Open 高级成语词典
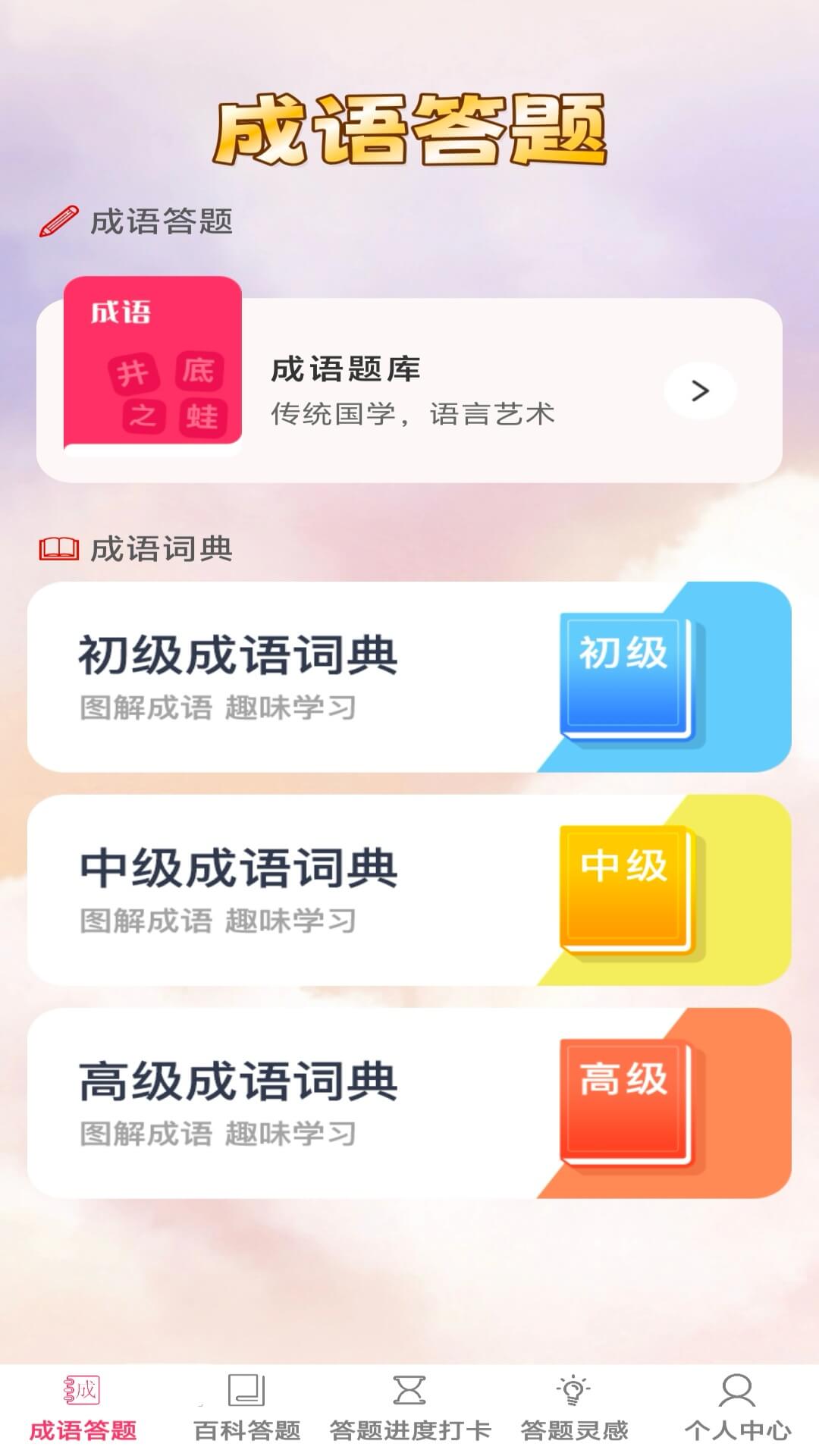Viewport: 819px width, 1456px height. (409, 1103)
